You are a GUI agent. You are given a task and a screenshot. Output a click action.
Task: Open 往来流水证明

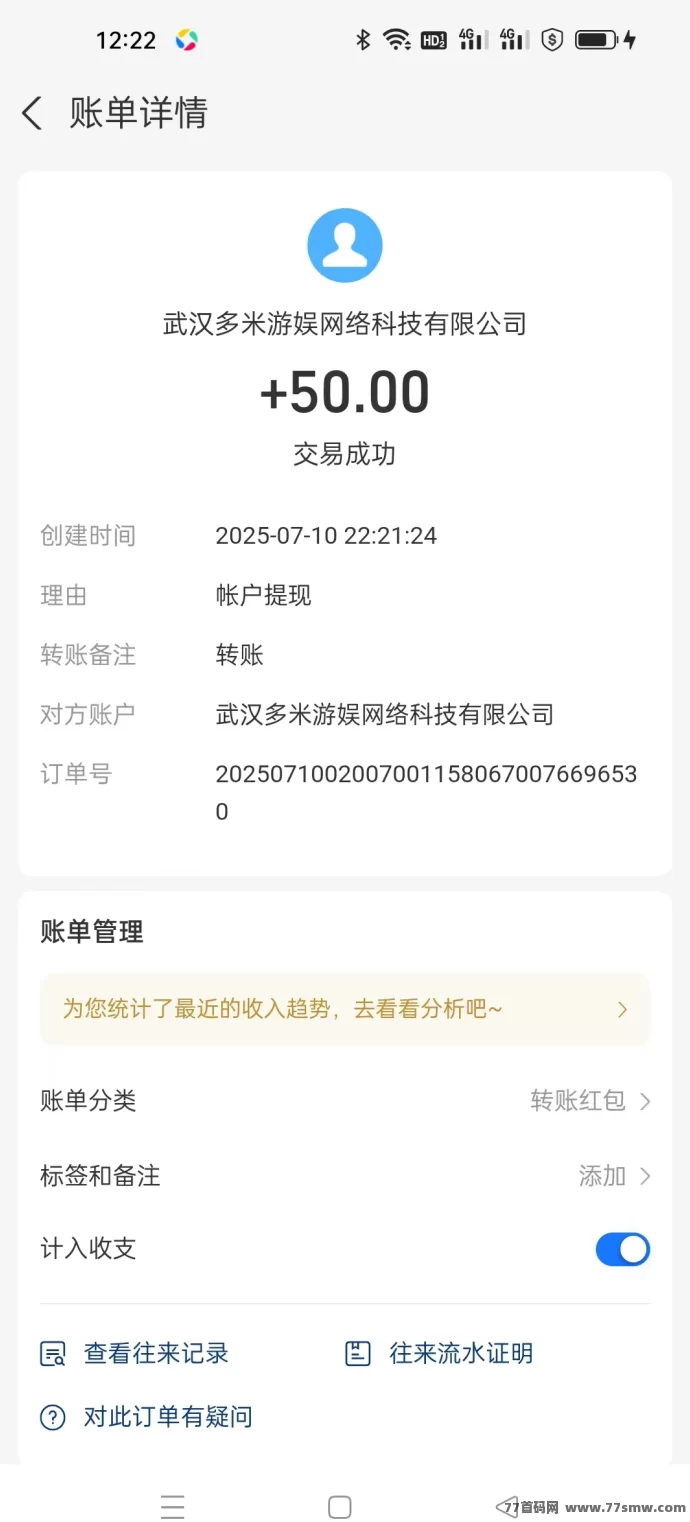coord(440,1354)
